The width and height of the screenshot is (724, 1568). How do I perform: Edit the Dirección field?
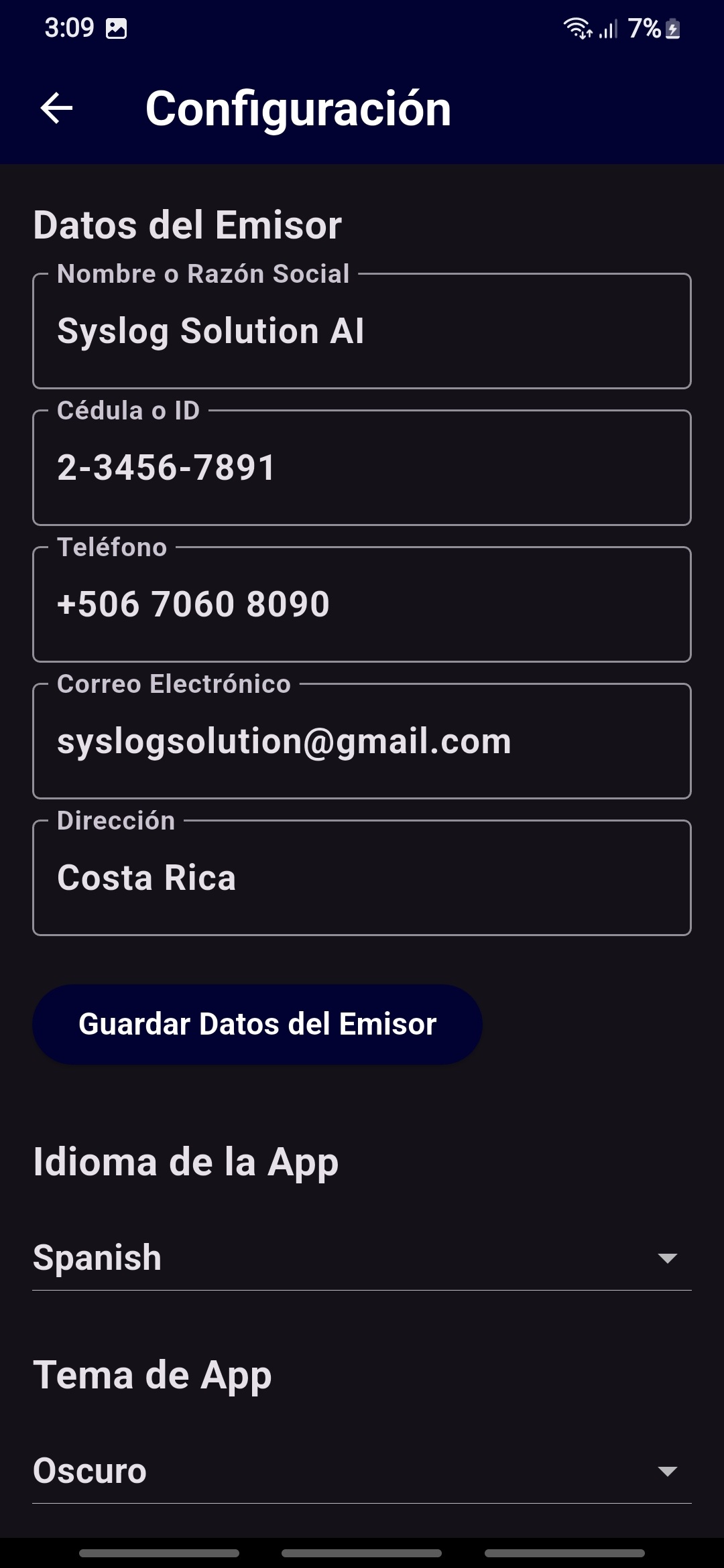coord(362,878)
